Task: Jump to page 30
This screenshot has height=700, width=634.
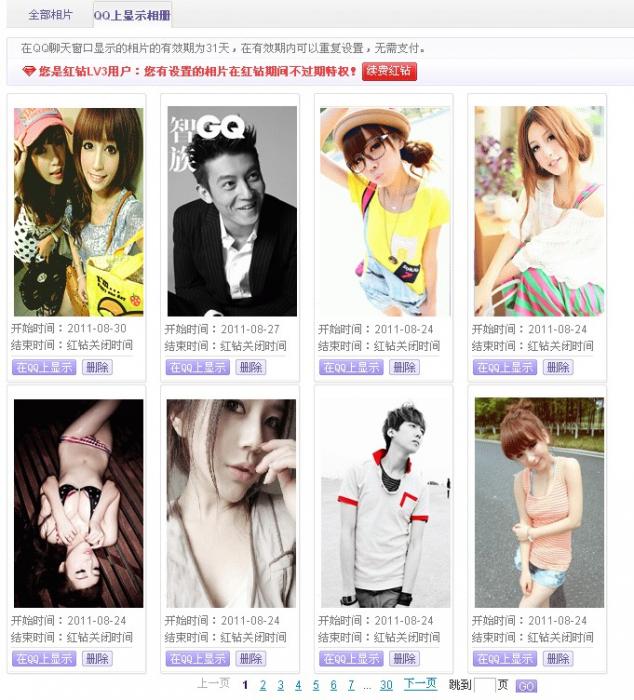Action: [386, 686]
